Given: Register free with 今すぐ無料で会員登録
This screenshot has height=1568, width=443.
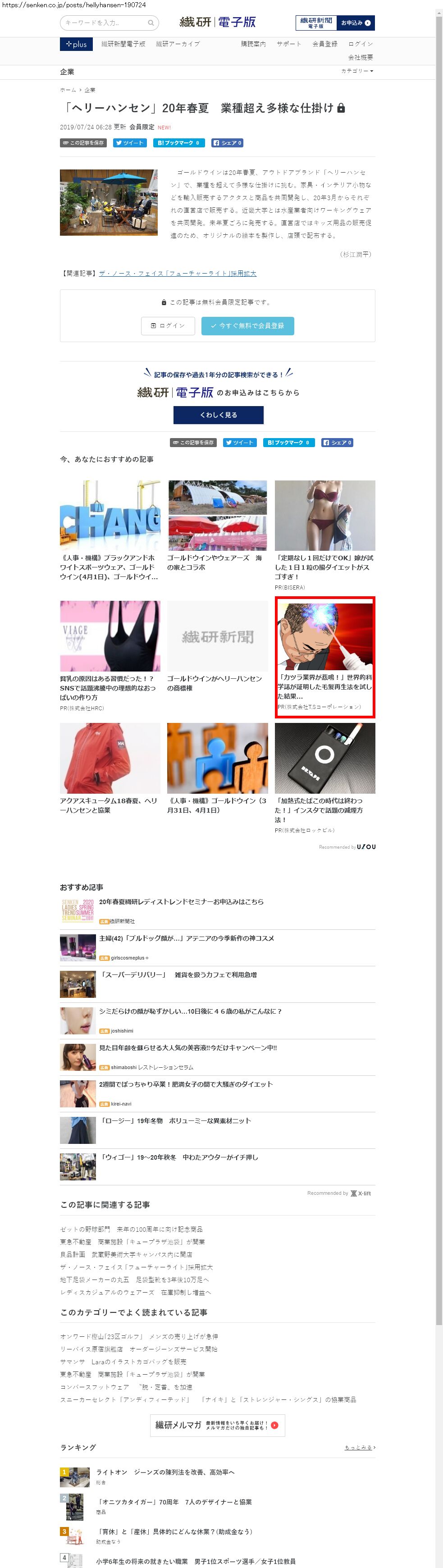Looking at the screenshot, I should click(x=248, y=326).
